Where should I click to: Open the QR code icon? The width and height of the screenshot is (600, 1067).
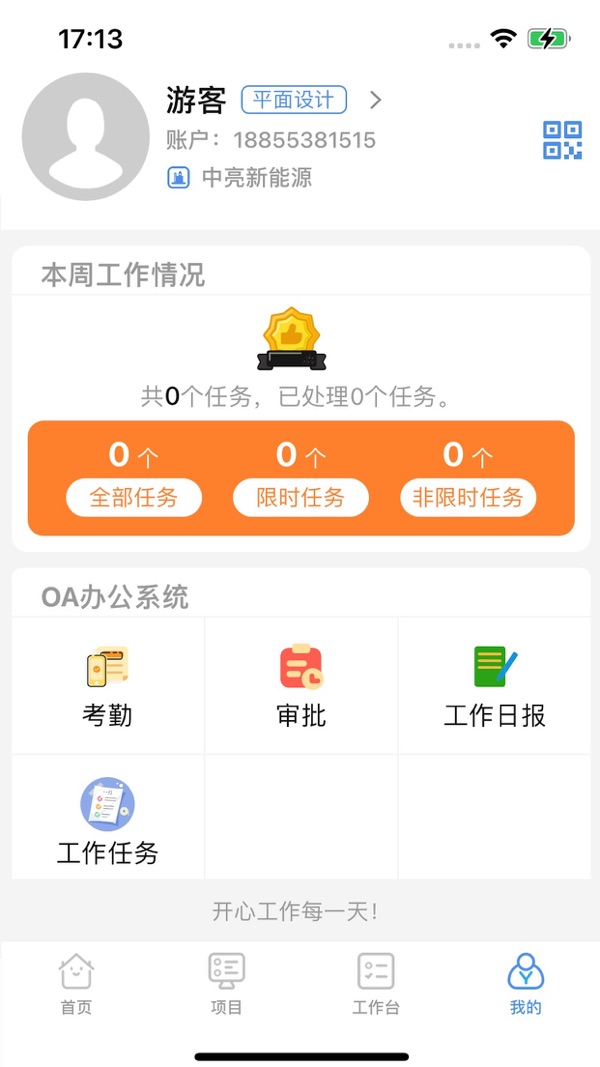[x=562, y=140]
